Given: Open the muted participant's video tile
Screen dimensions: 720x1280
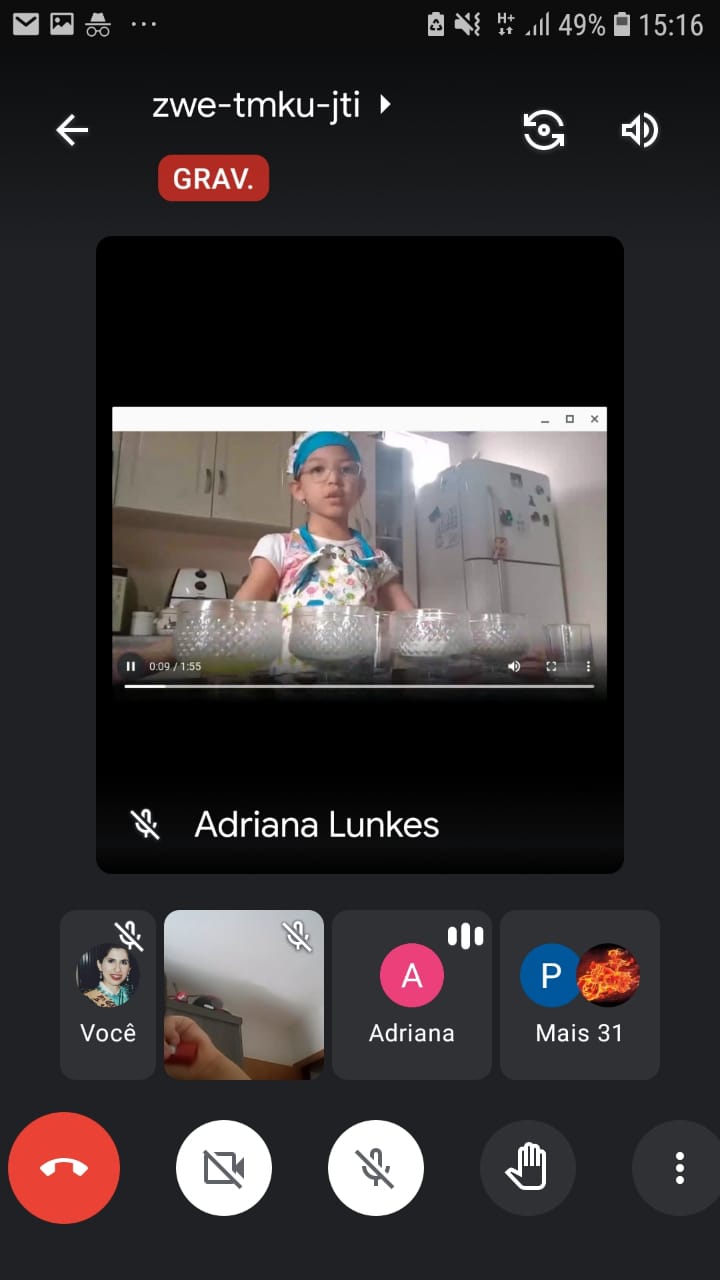Looking at the screenshot, I should tap(244, 995).
